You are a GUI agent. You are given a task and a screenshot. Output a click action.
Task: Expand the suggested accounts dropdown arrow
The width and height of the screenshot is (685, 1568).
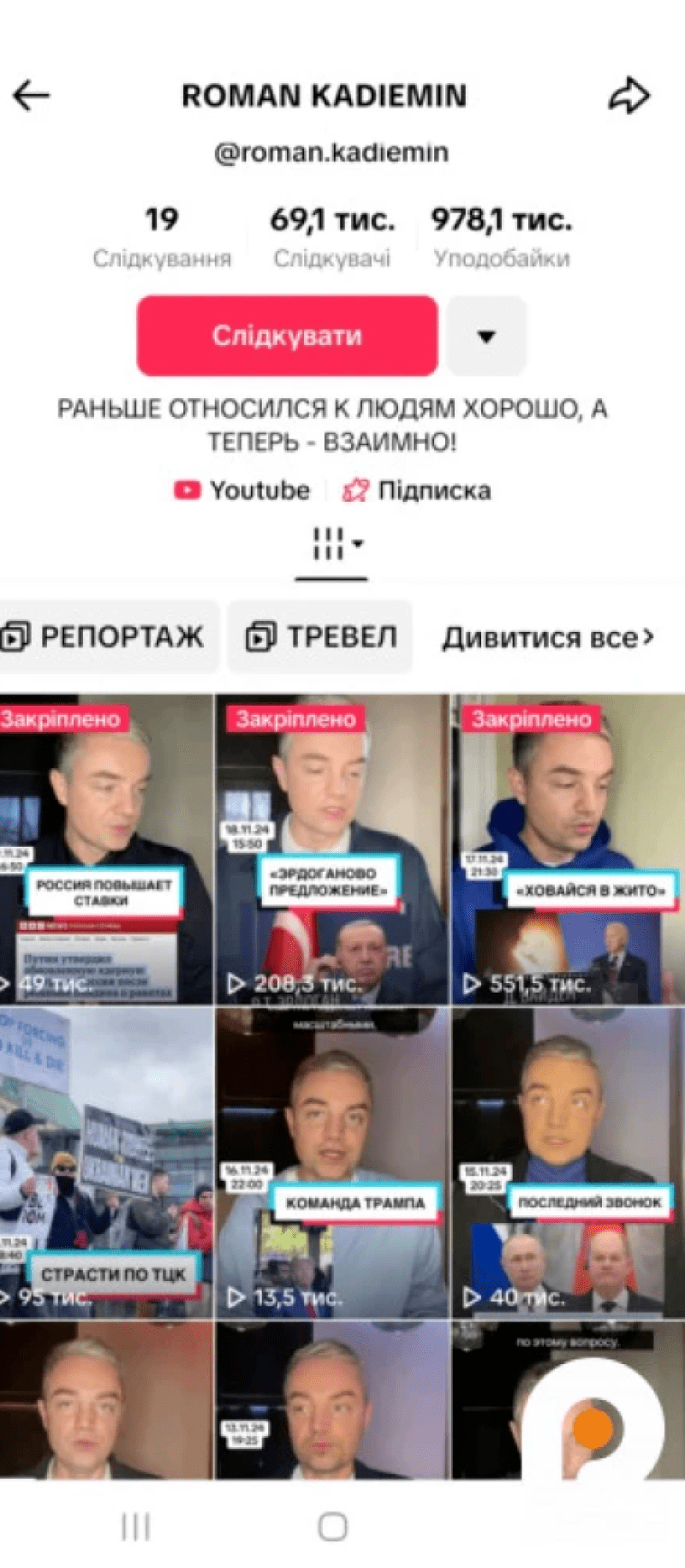coord(485,336)
